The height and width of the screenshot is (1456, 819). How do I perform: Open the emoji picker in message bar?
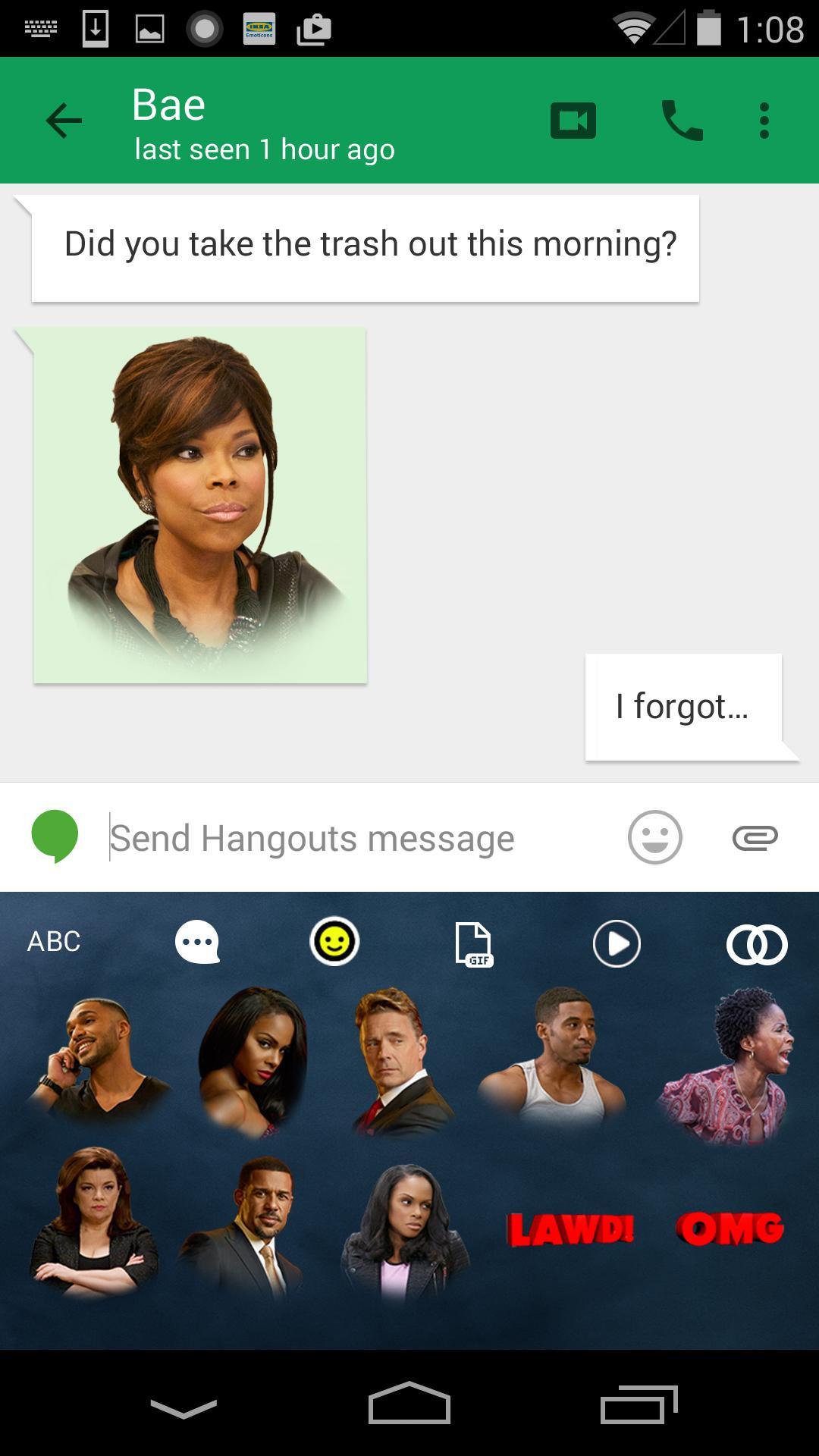click(654, 837)
